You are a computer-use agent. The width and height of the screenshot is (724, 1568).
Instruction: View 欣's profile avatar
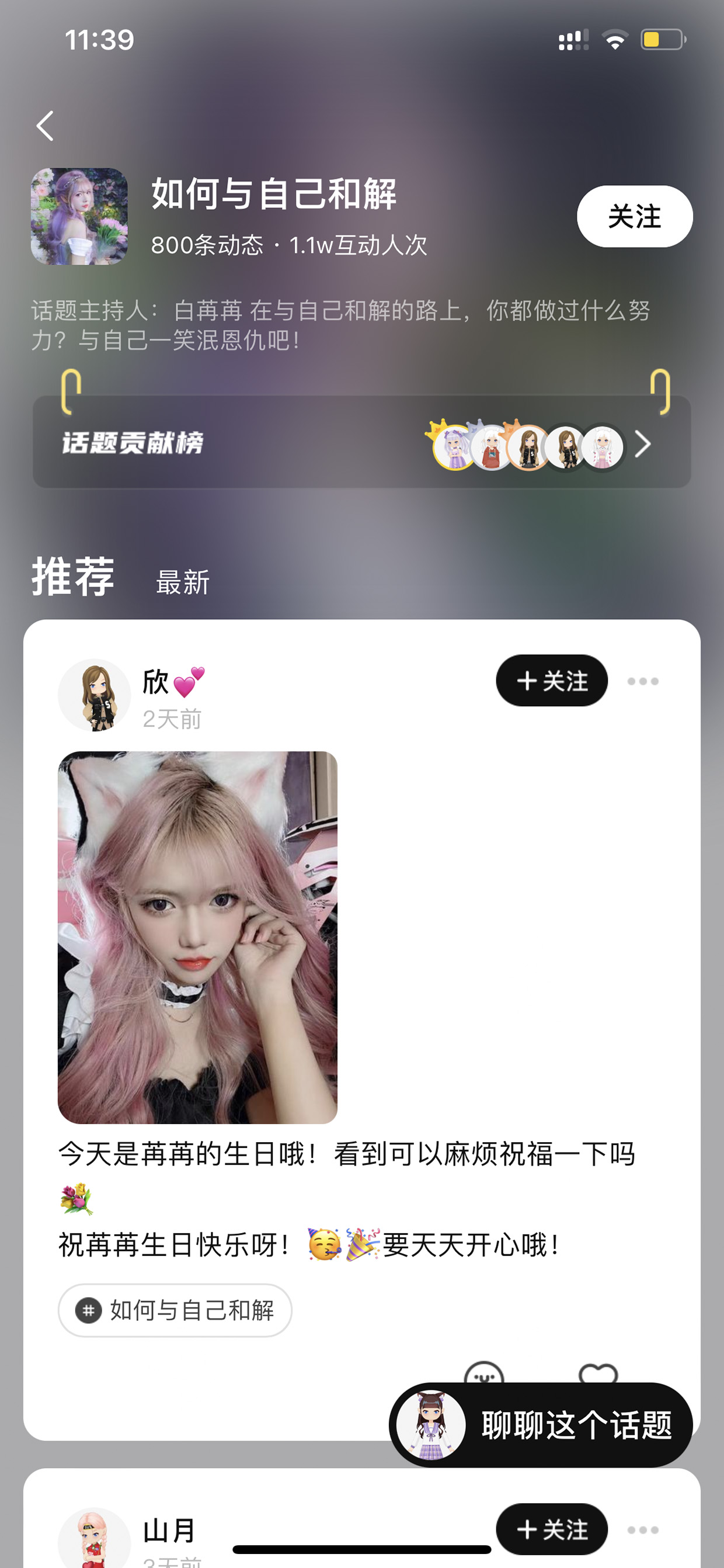coord(95,695)
